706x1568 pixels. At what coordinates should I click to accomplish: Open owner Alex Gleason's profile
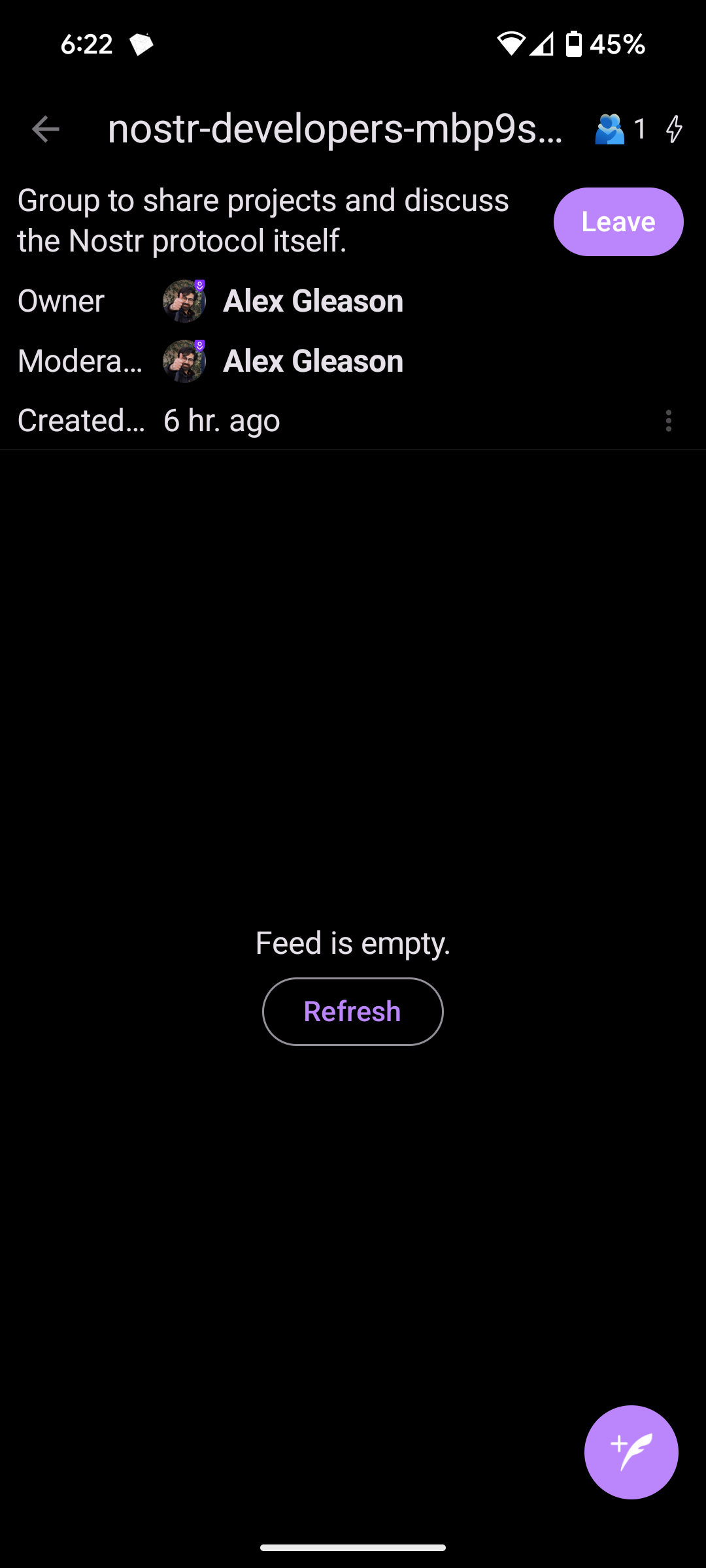click(283, 301)
